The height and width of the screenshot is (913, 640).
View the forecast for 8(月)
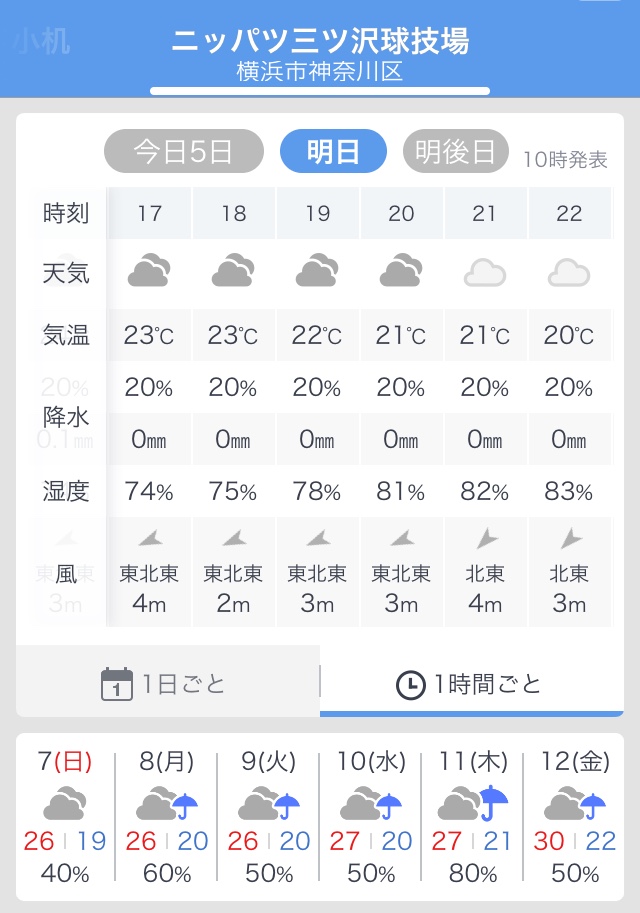click(x=167, y=816)
